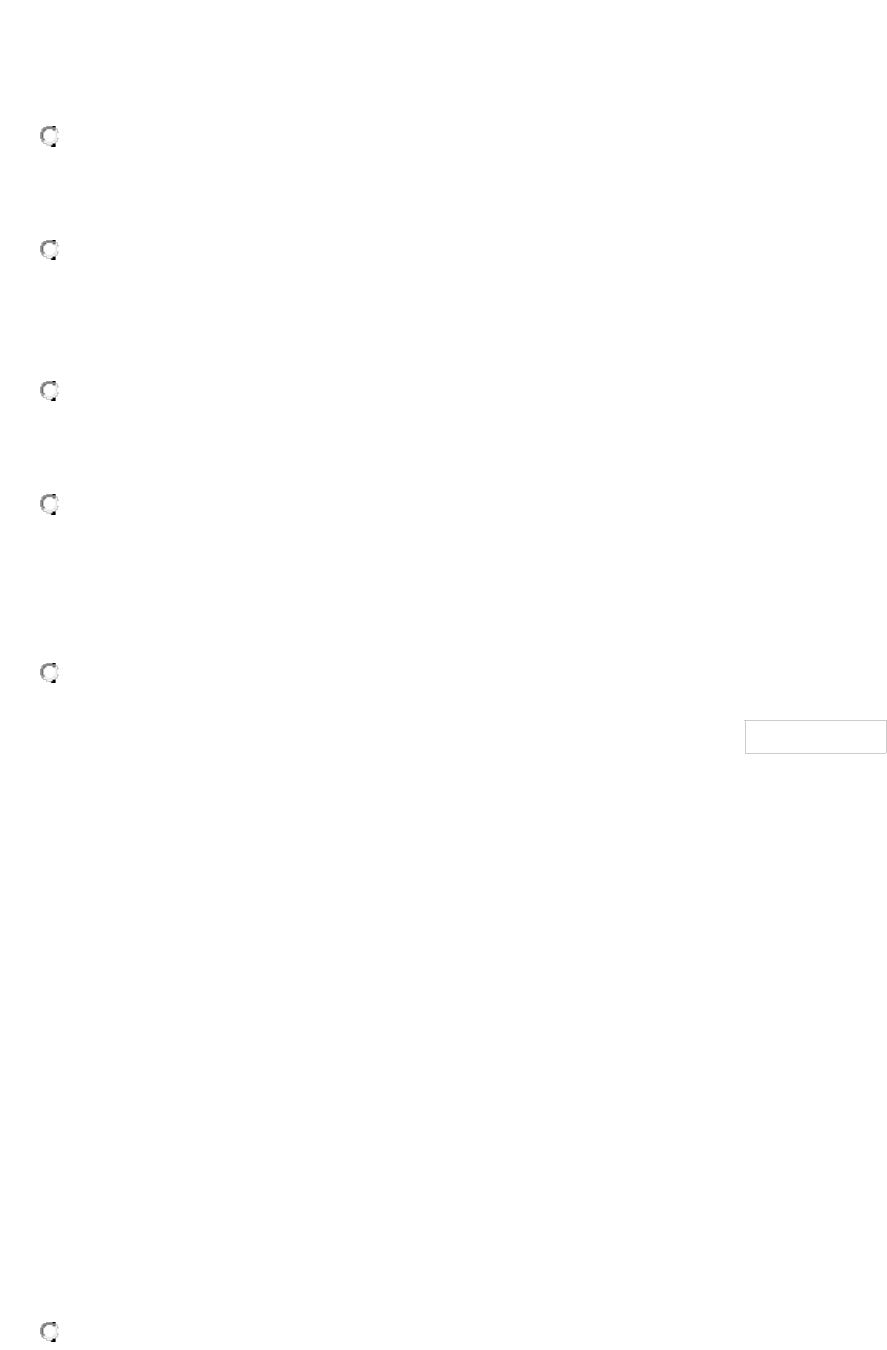Viewport: 887px width, 1350px height.
Task: Choose the fifth radio option above the box
Action: [x=49, y=674]
